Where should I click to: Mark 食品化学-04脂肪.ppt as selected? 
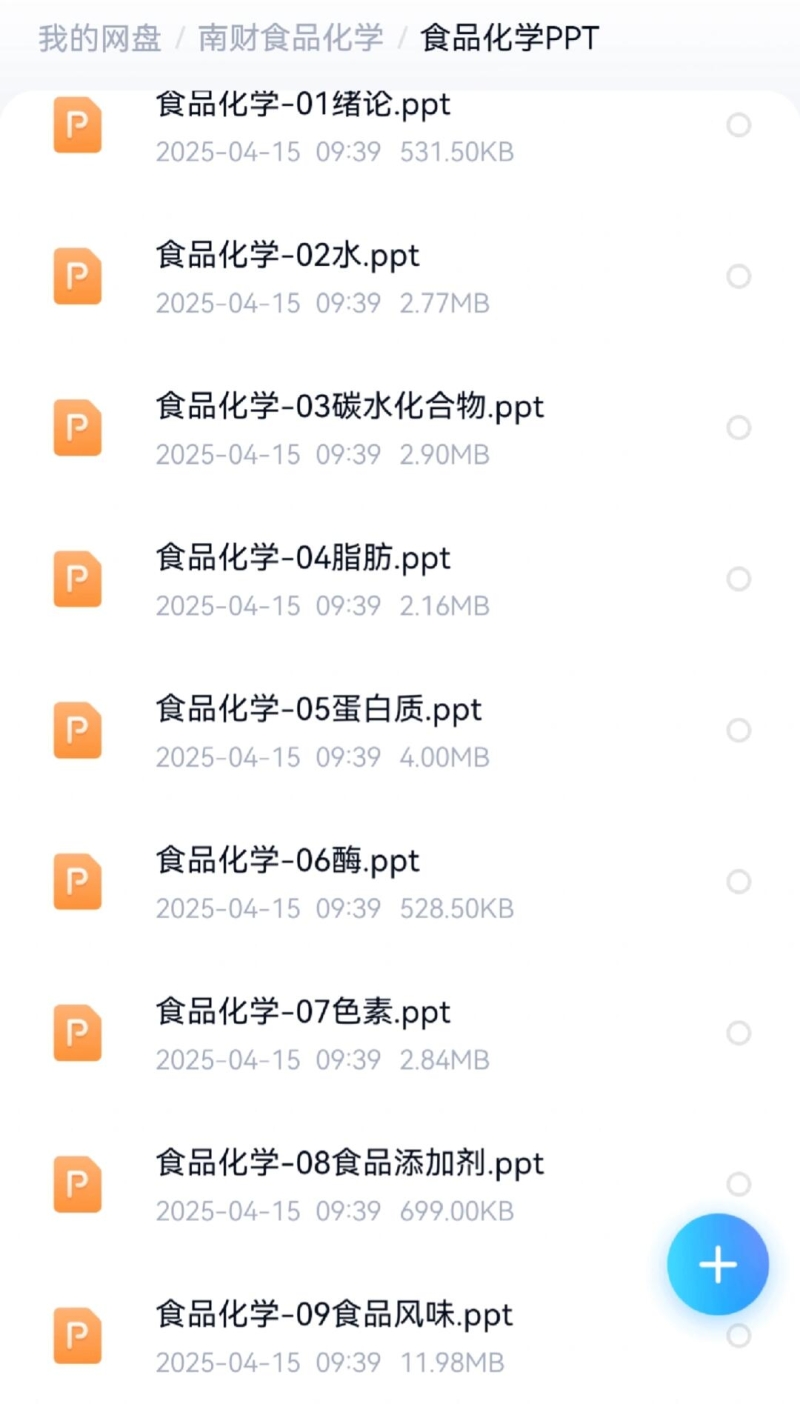pos(739,579)
